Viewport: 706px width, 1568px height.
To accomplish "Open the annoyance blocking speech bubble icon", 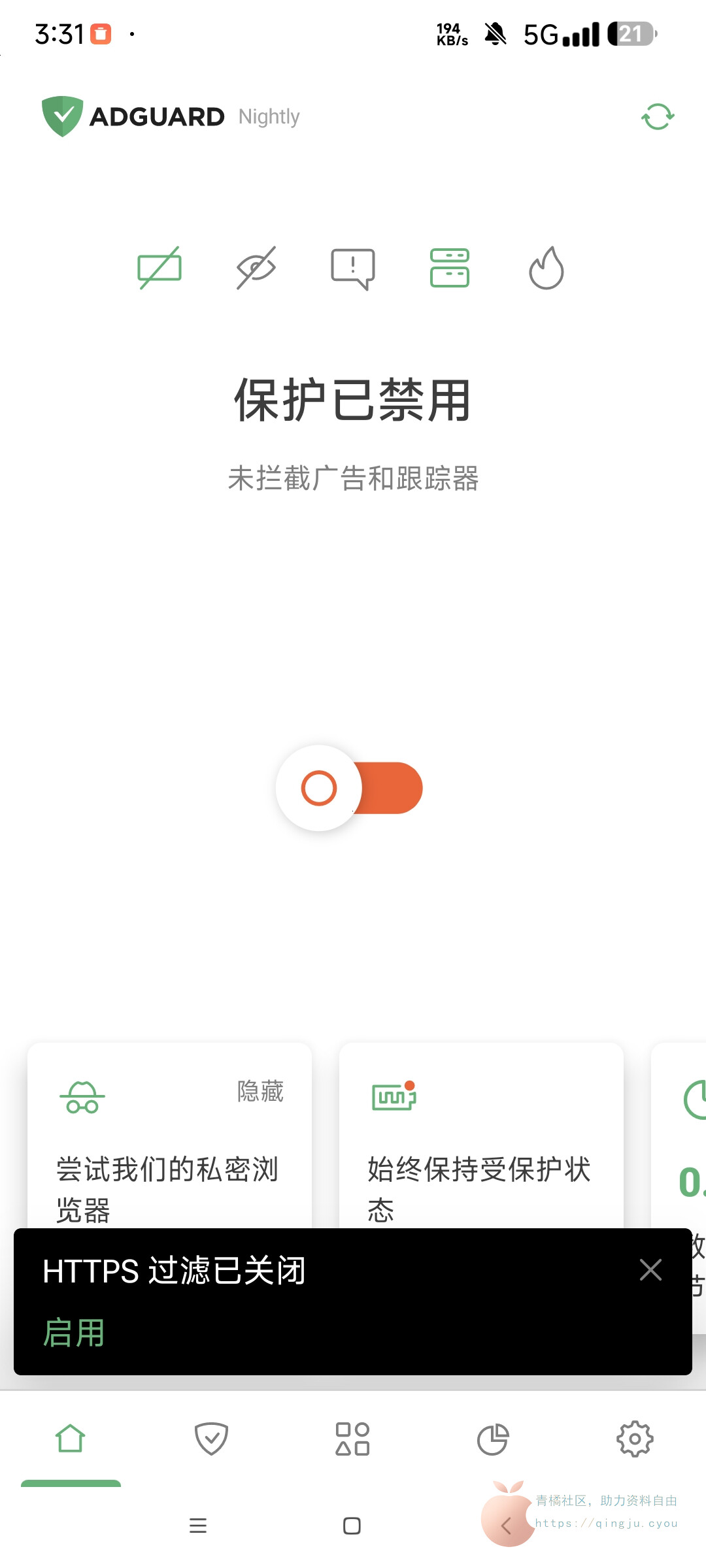I will (353, 268).
